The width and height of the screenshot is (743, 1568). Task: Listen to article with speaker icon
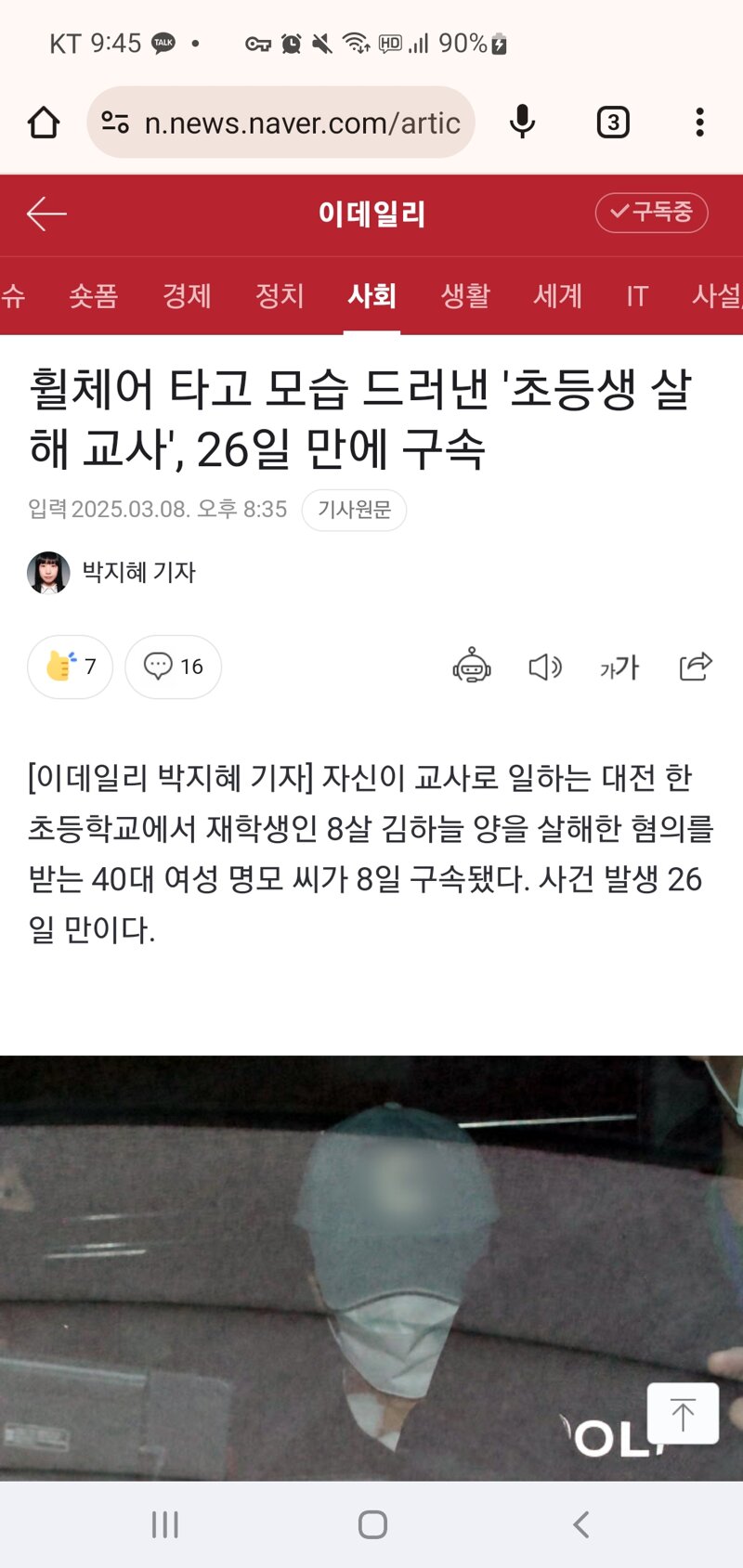point(545,667)
